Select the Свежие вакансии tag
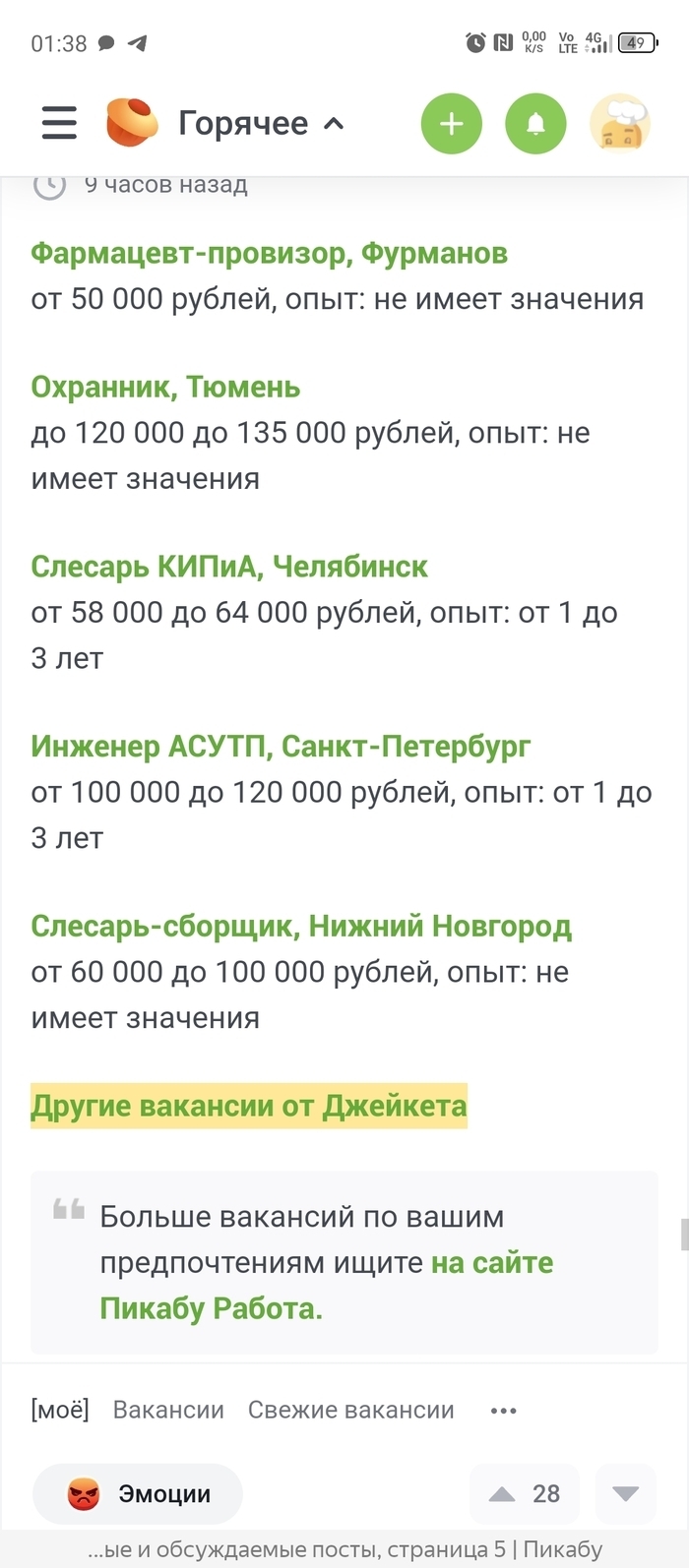689x1568 pixels. pyautogui.click(x=351, y=1410)
